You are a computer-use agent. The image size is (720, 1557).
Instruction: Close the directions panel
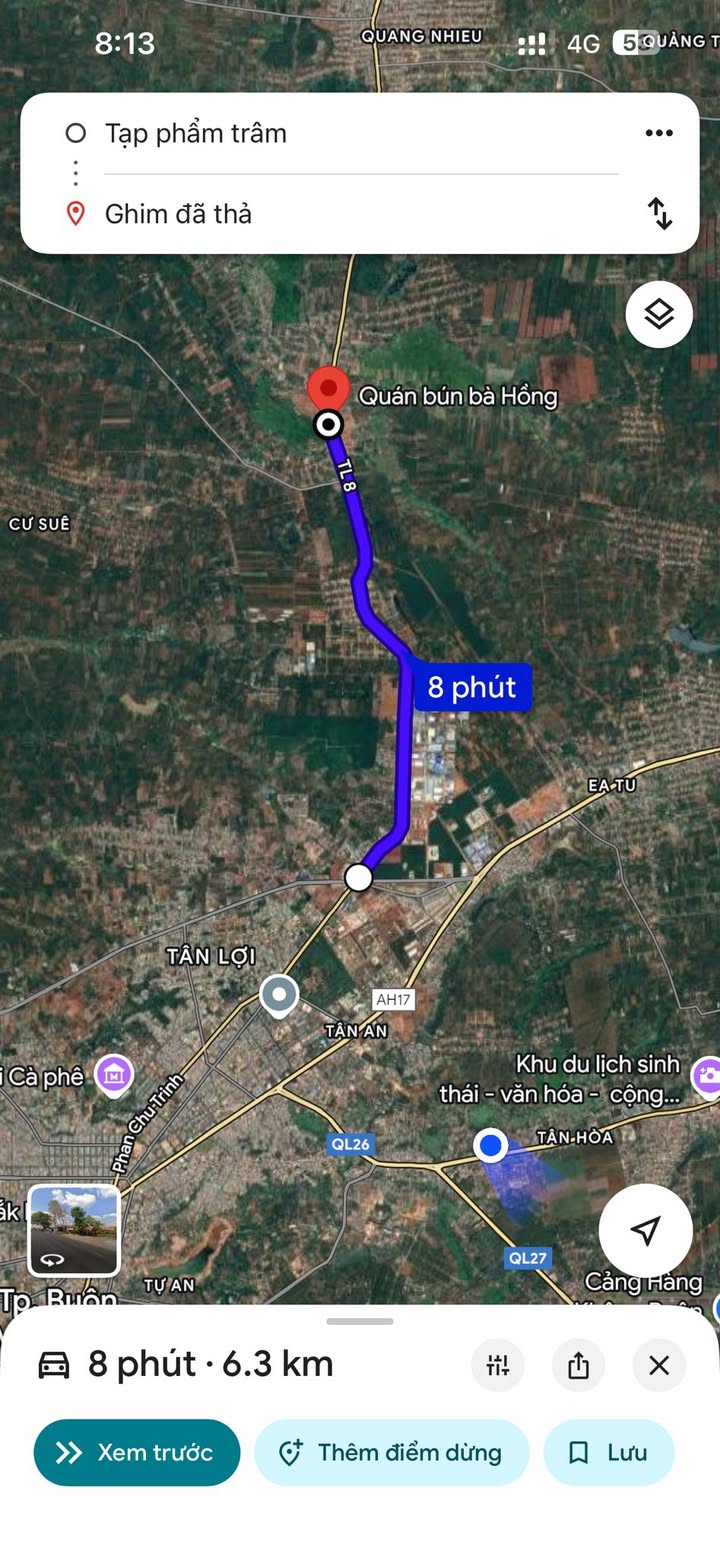659,1365
